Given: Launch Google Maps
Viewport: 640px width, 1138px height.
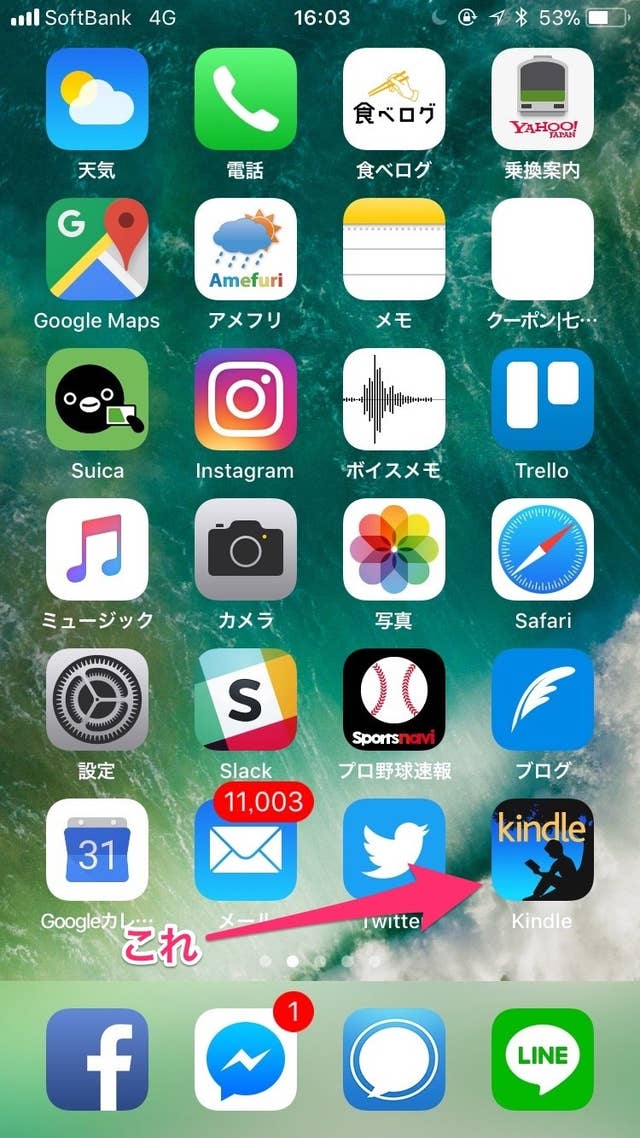Looking at the screenshot, I should (97, 249).
